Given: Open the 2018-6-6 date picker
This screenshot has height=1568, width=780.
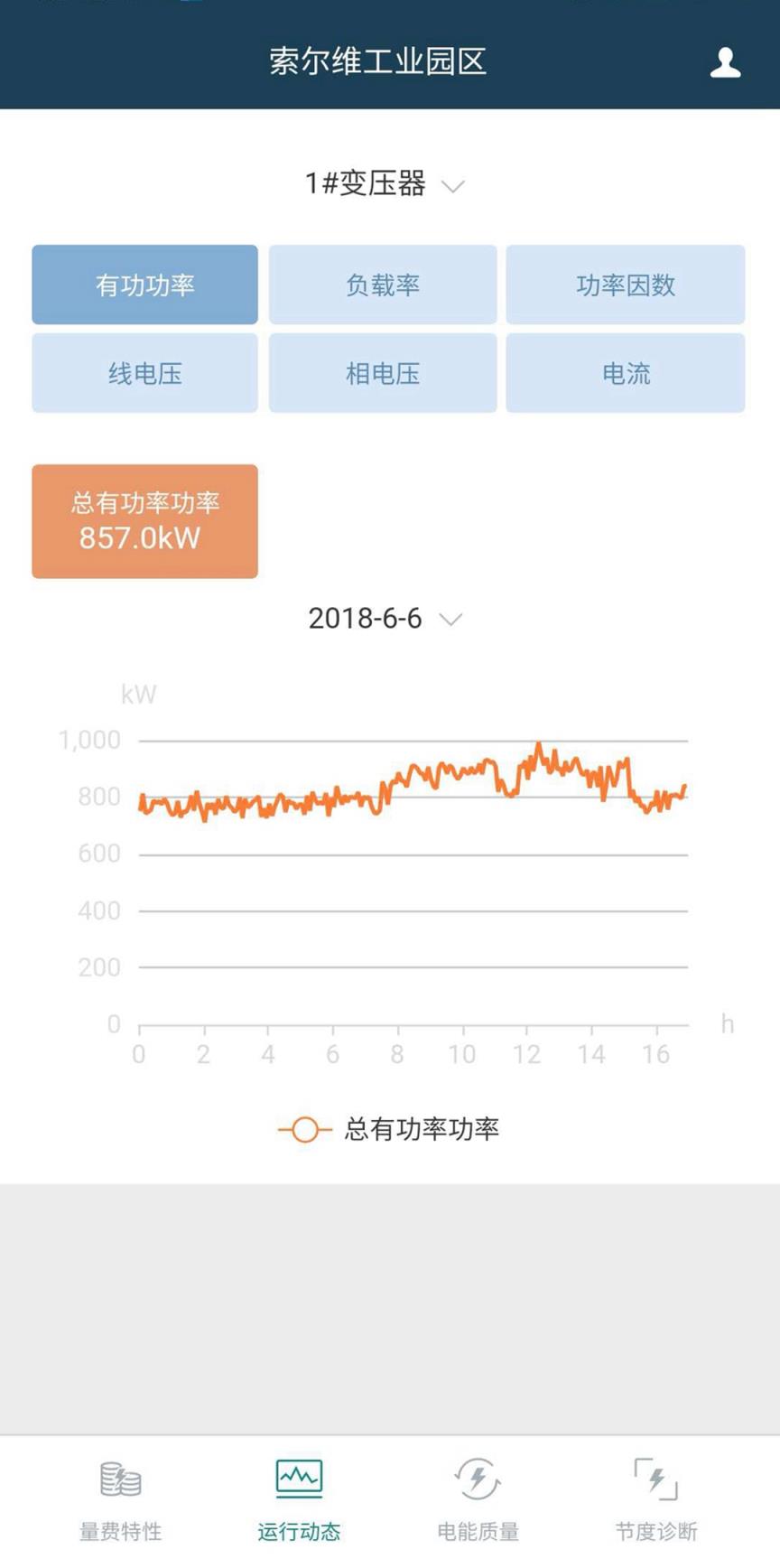Looking at the screenshot, I should coord(385,619).
